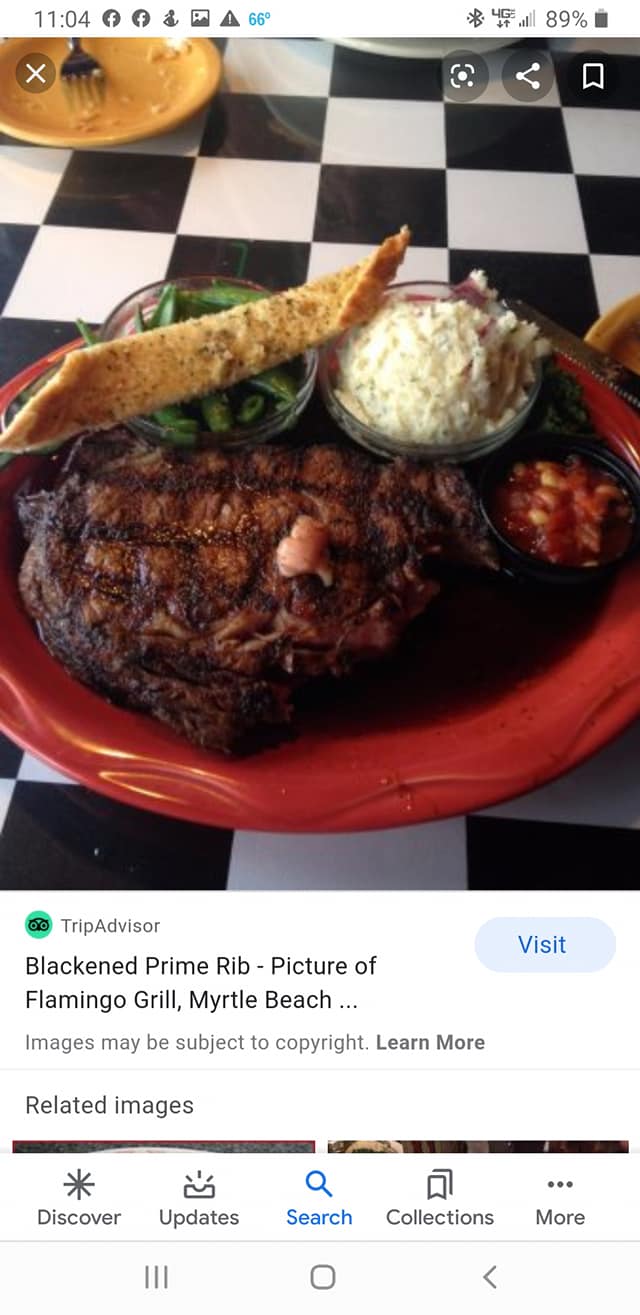Go back using the system back button

tap(489, 1276)
